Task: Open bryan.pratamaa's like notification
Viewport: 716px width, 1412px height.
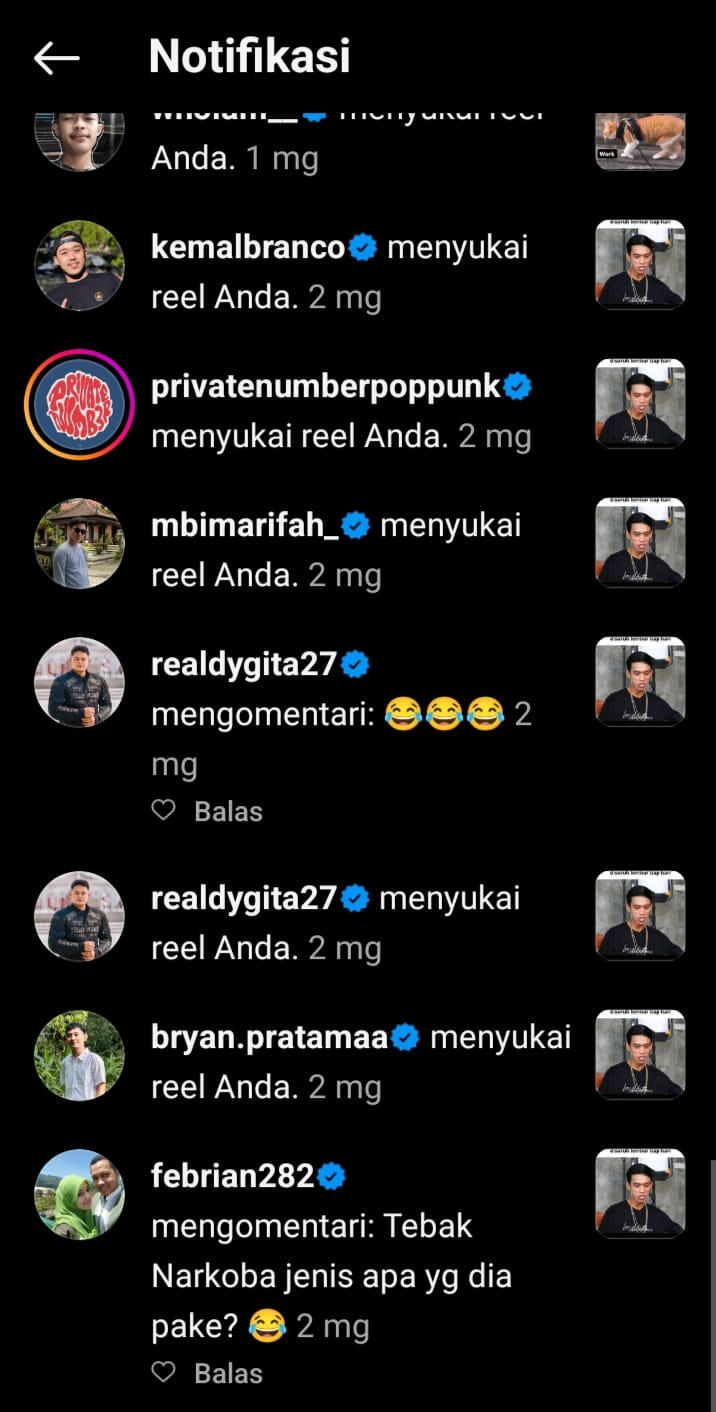Action: coord(360,1062)
